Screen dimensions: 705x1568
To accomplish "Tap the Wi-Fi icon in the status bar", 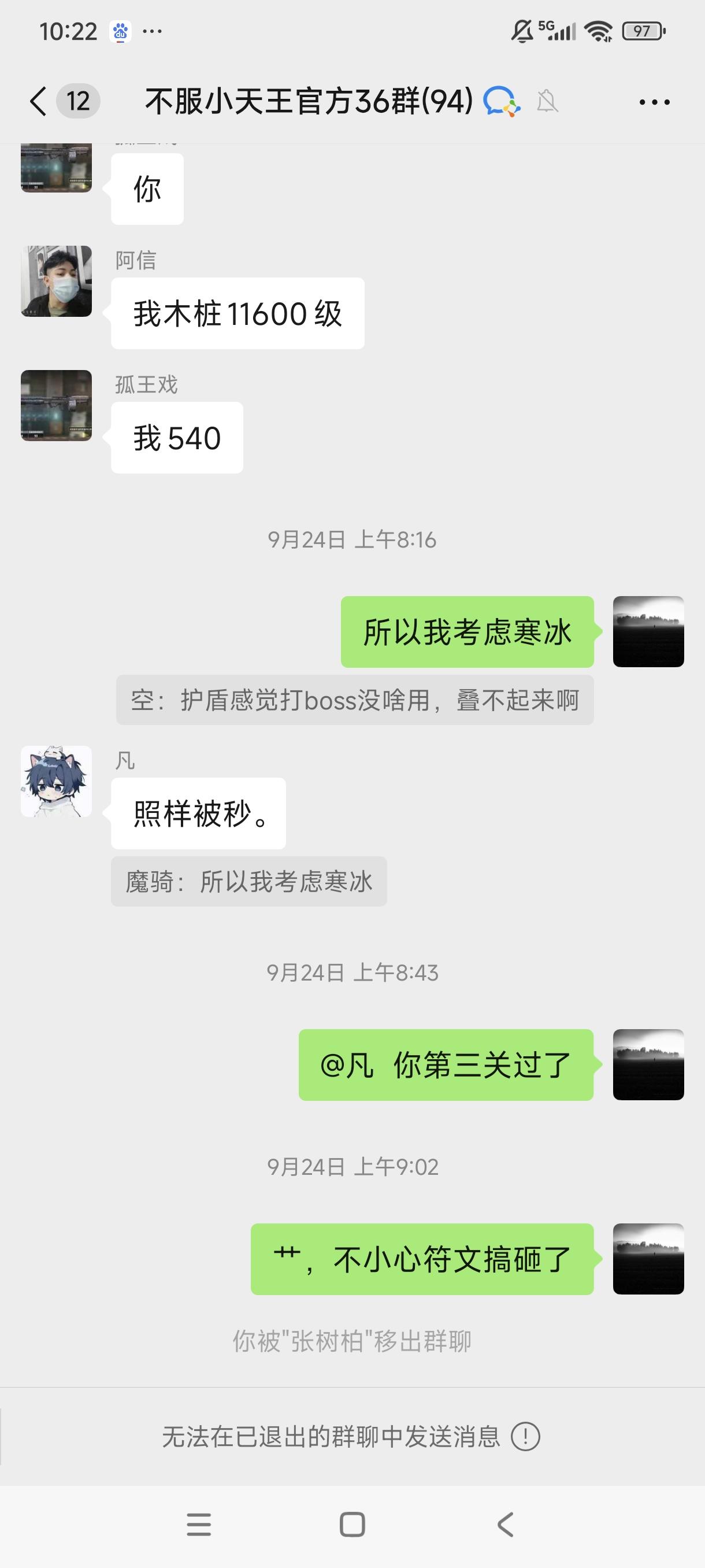I will 599,31.
